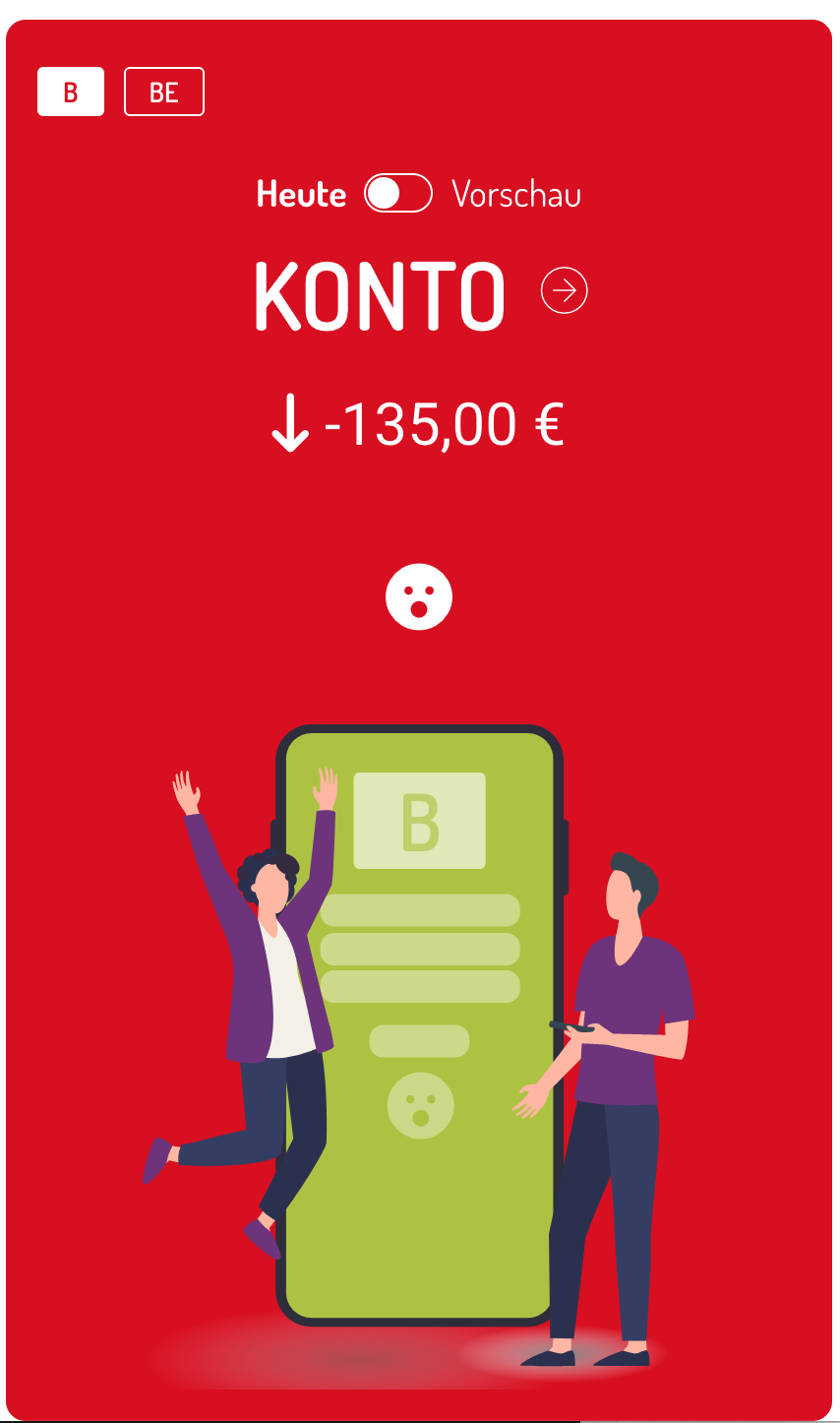Toggle from Heute to Vorschau
Image resolution: width=840 pixels, height=1423 pixels.
398,193
